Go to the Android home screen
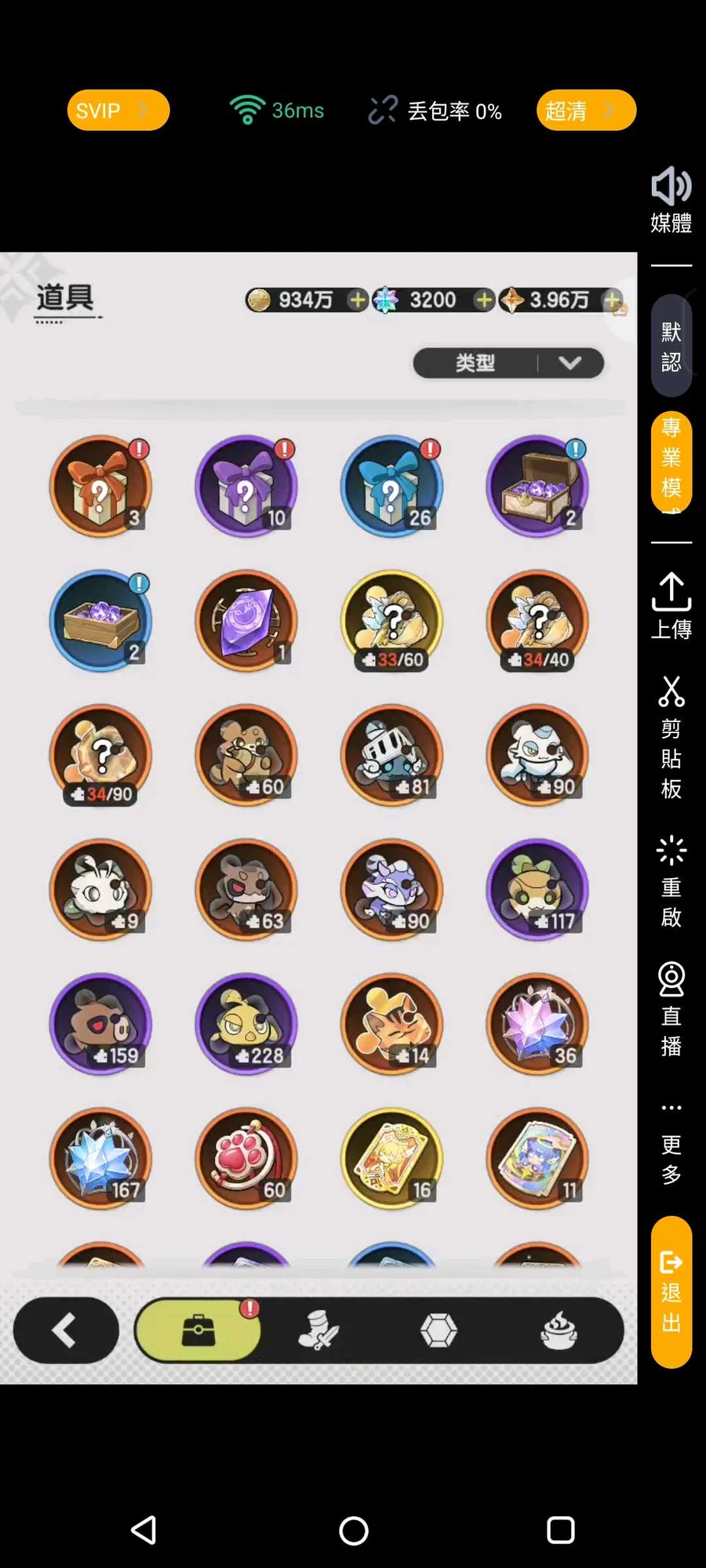Viewport: 706px width, 1568px height. click(353, 1530)
